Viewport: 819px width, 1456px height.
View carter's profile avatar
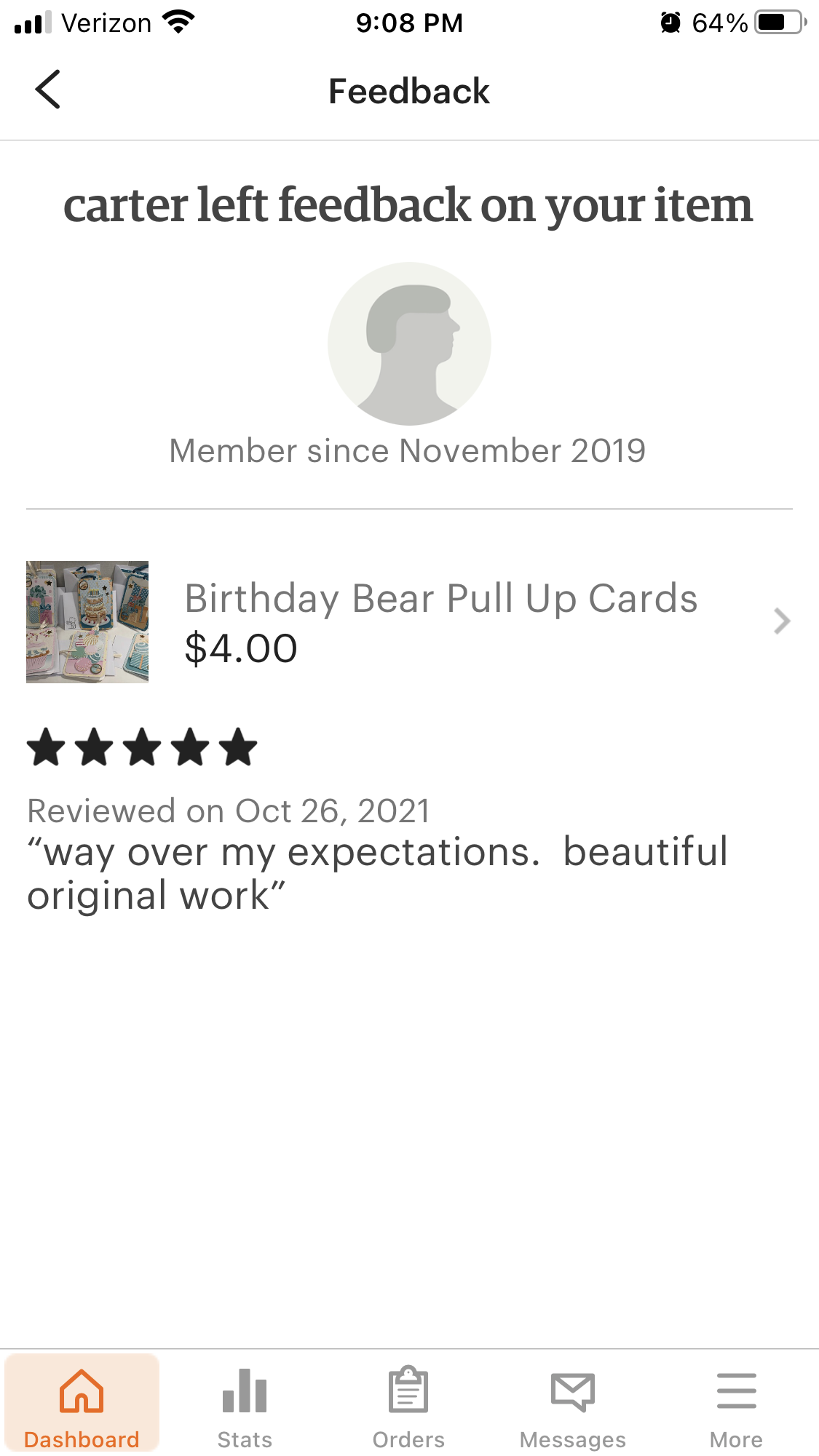[x=409, y=343]
